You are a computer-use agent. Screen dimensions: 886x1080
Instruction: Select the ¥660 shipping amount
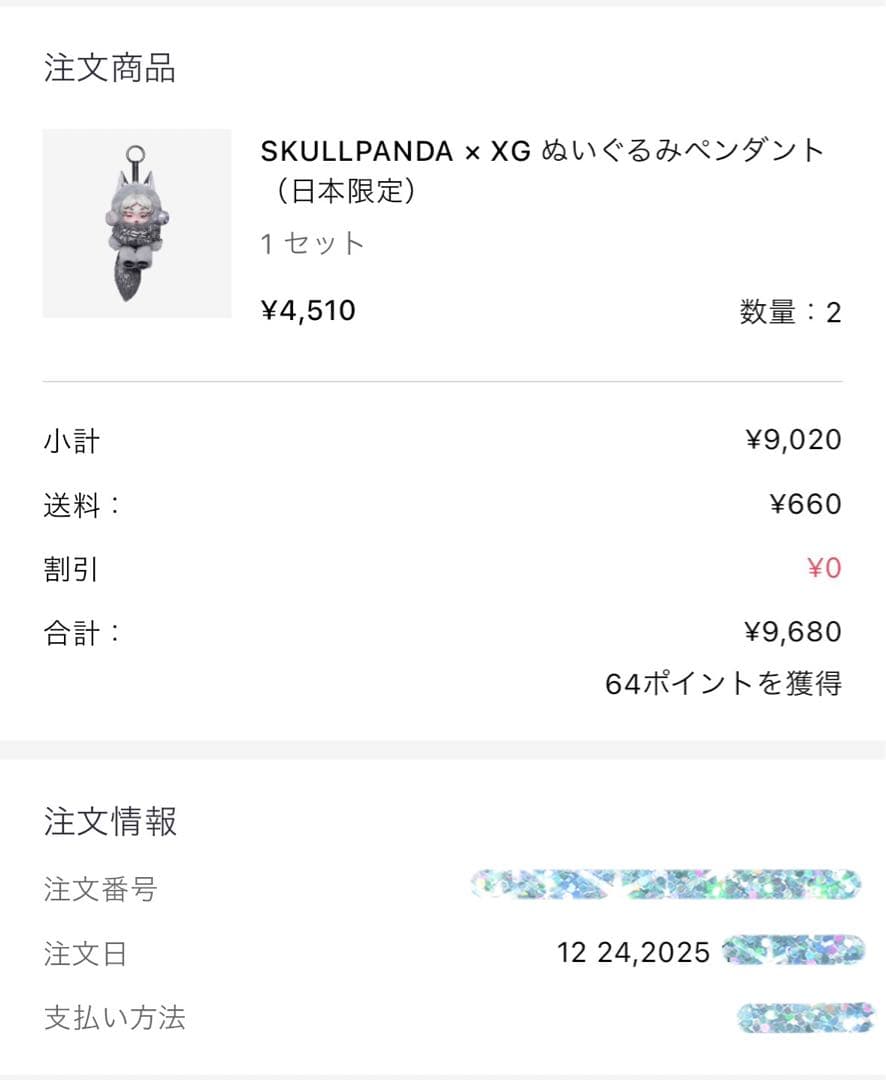pyautogui.click(x=812, y=504)
